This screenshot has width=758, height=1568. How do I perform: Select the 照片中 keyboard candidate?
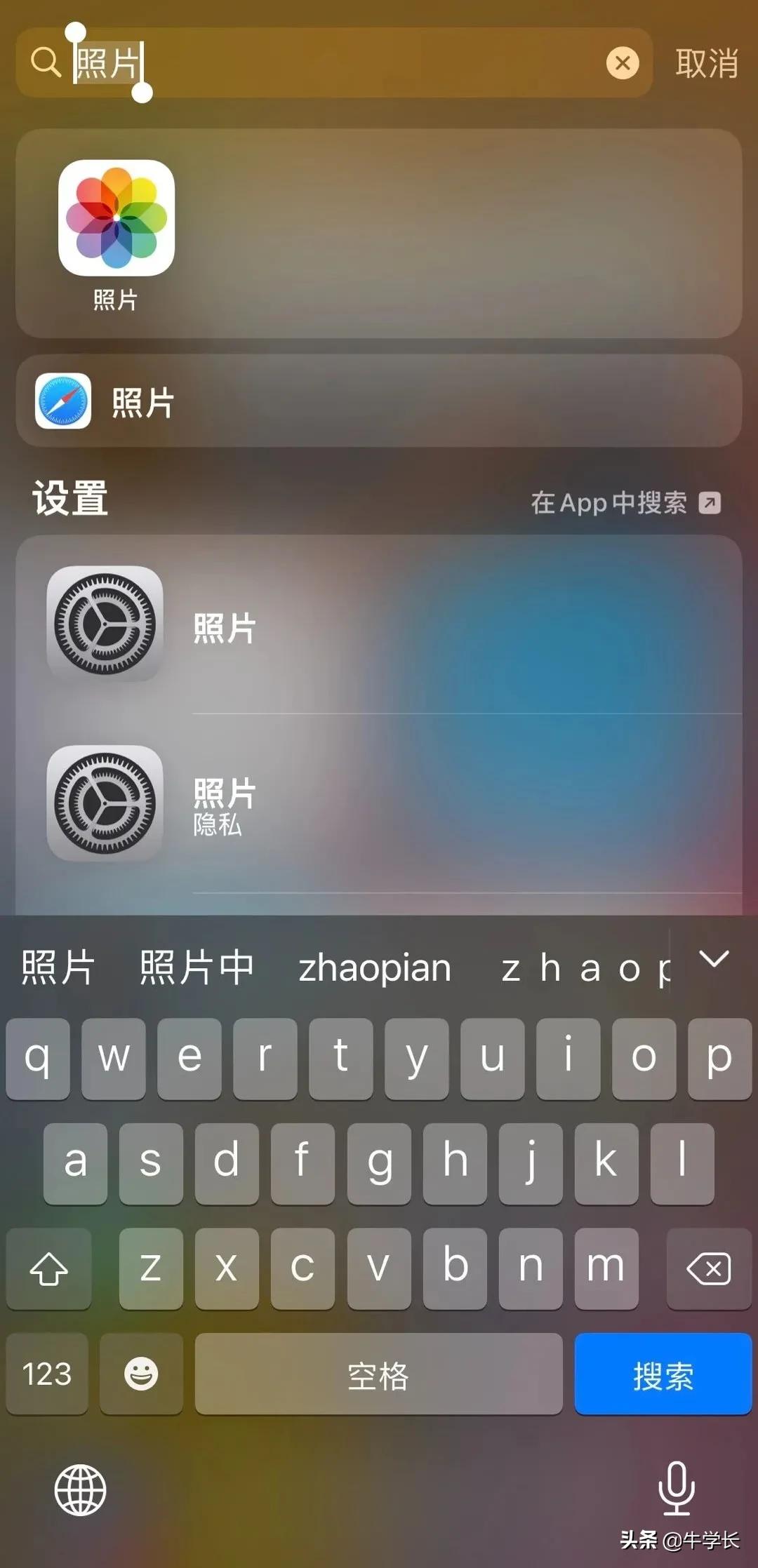[196, 967]
